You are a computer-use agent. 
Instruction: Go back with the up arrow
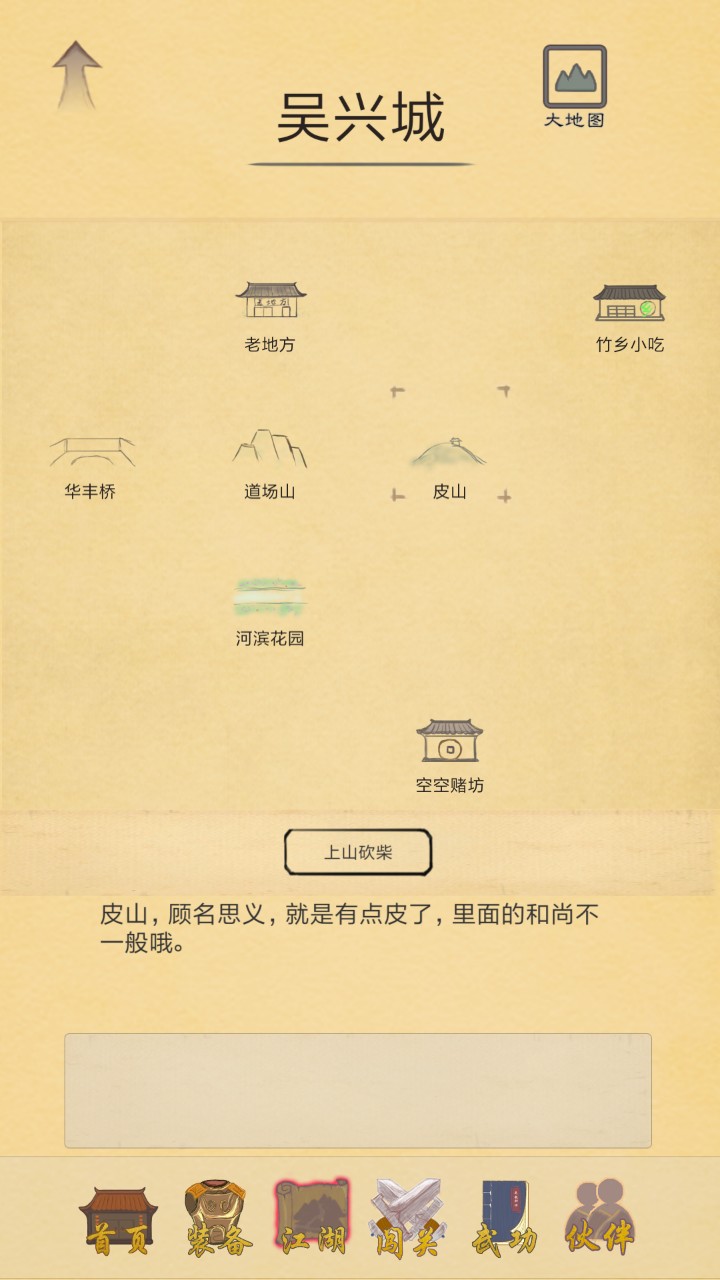77,74
